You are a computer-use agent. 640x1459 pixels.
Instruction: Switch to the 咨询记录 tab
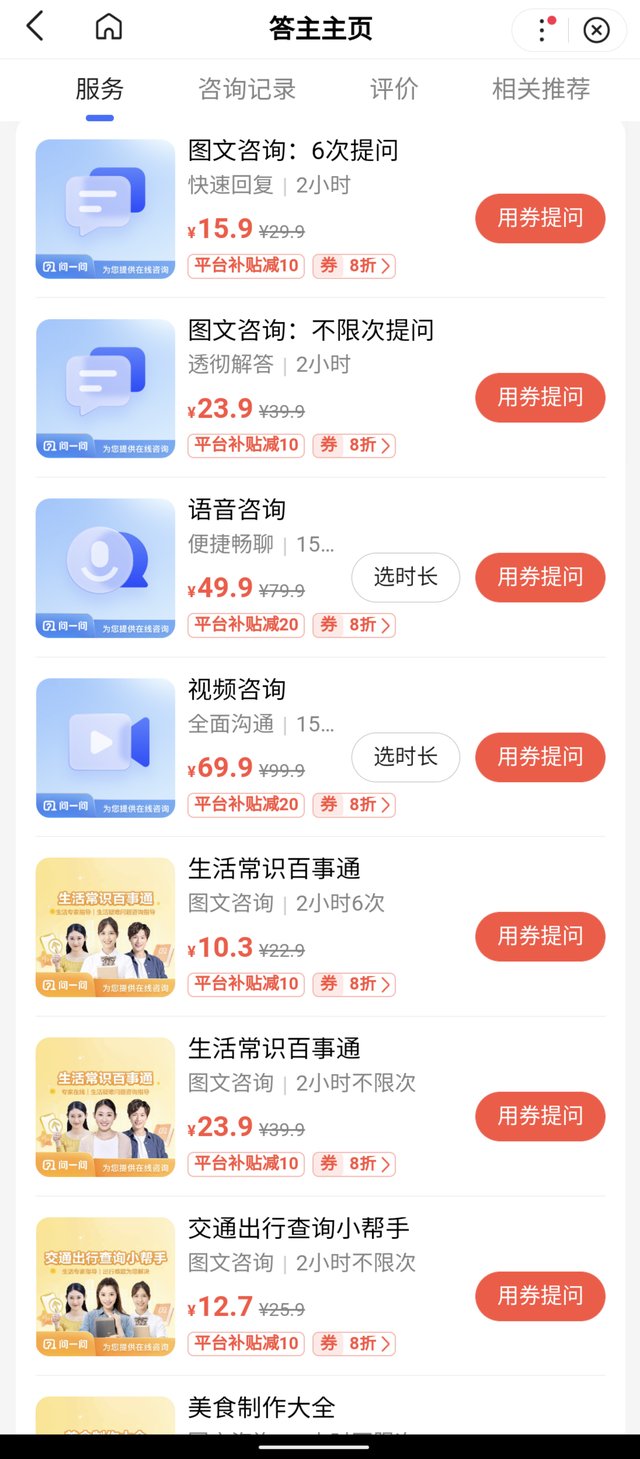coord(247,89)
